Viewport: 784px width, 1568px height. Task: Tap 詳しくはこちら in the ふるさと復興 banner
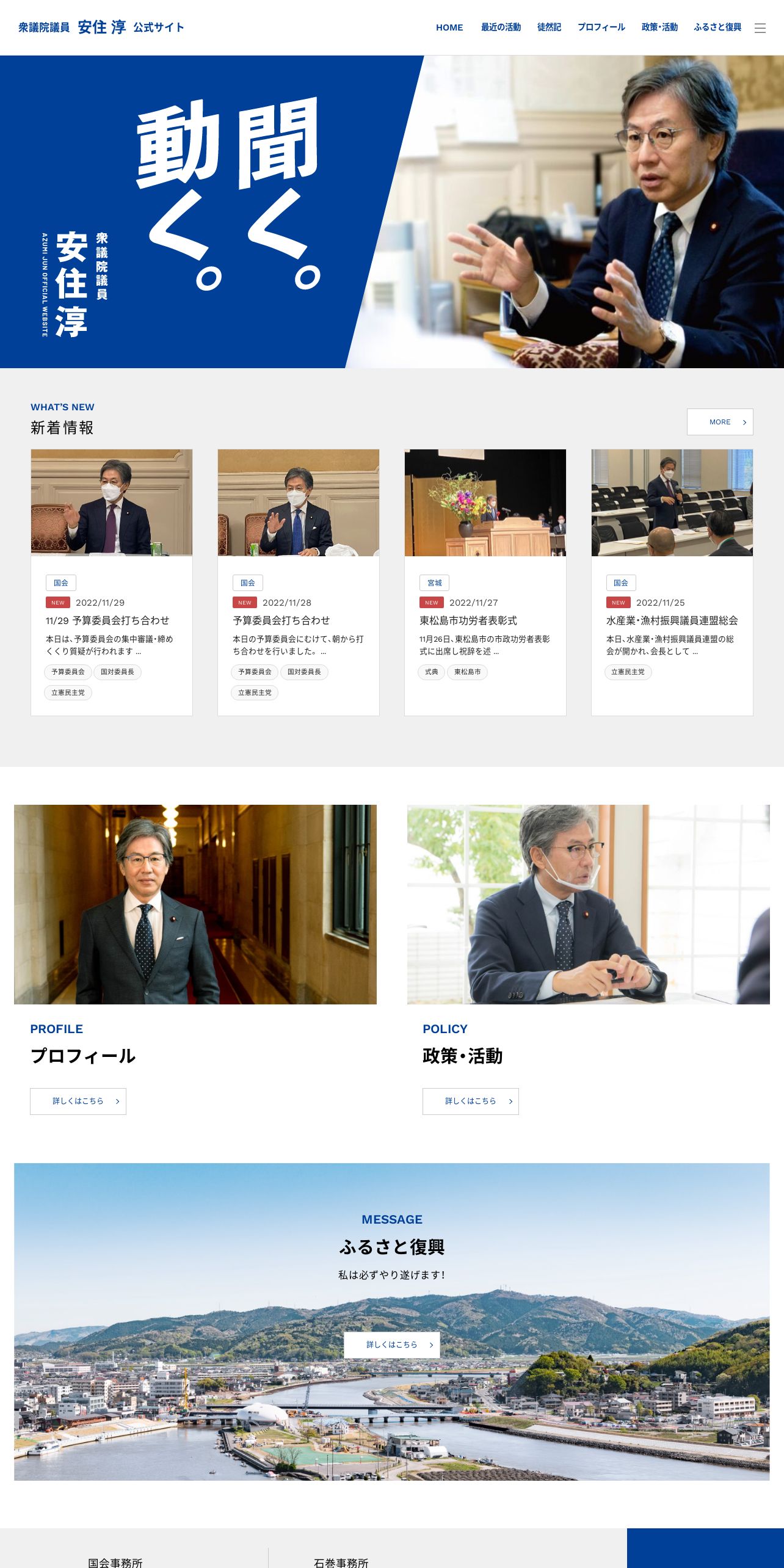(392, 1345)
